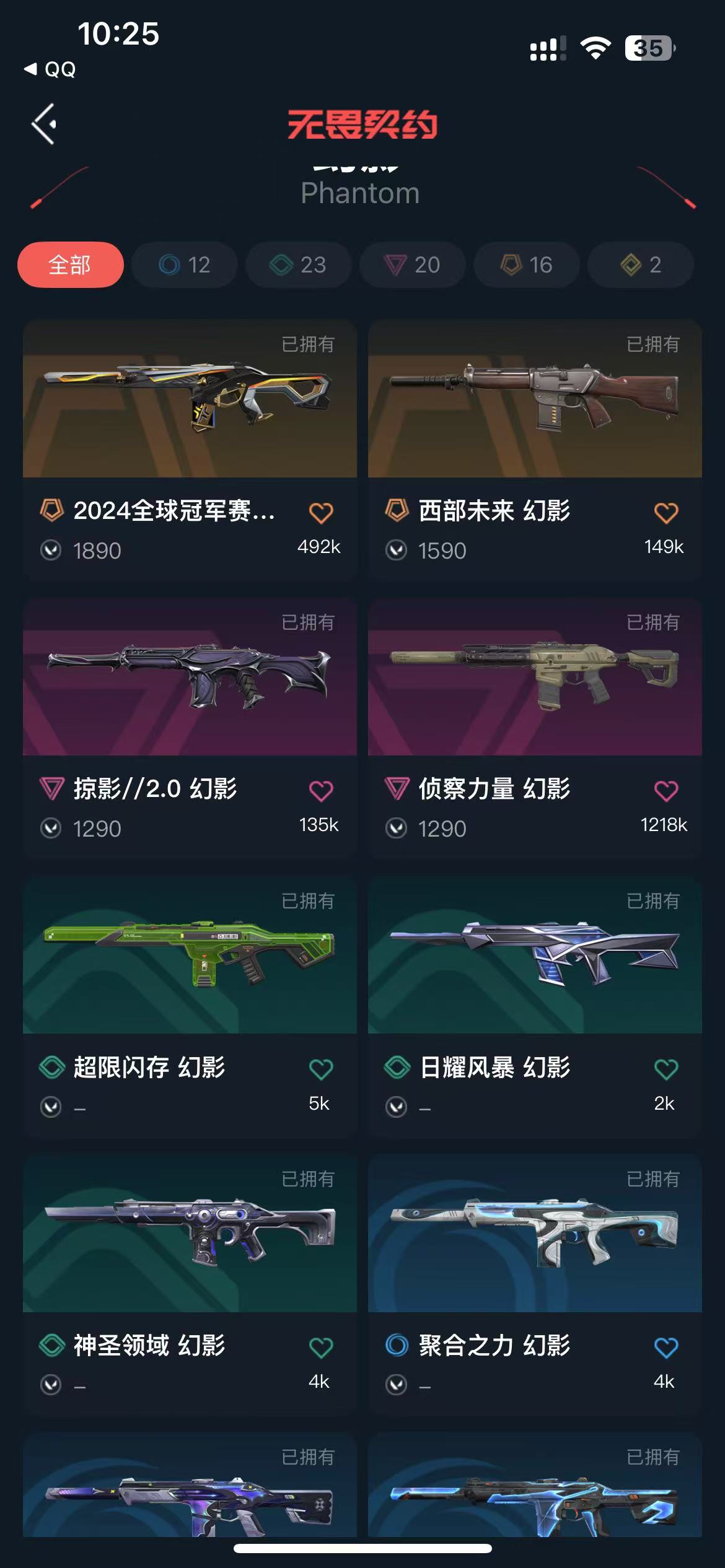
Task: Open the 日耀风暴 幻影 skin card
Action: point(535,956)
